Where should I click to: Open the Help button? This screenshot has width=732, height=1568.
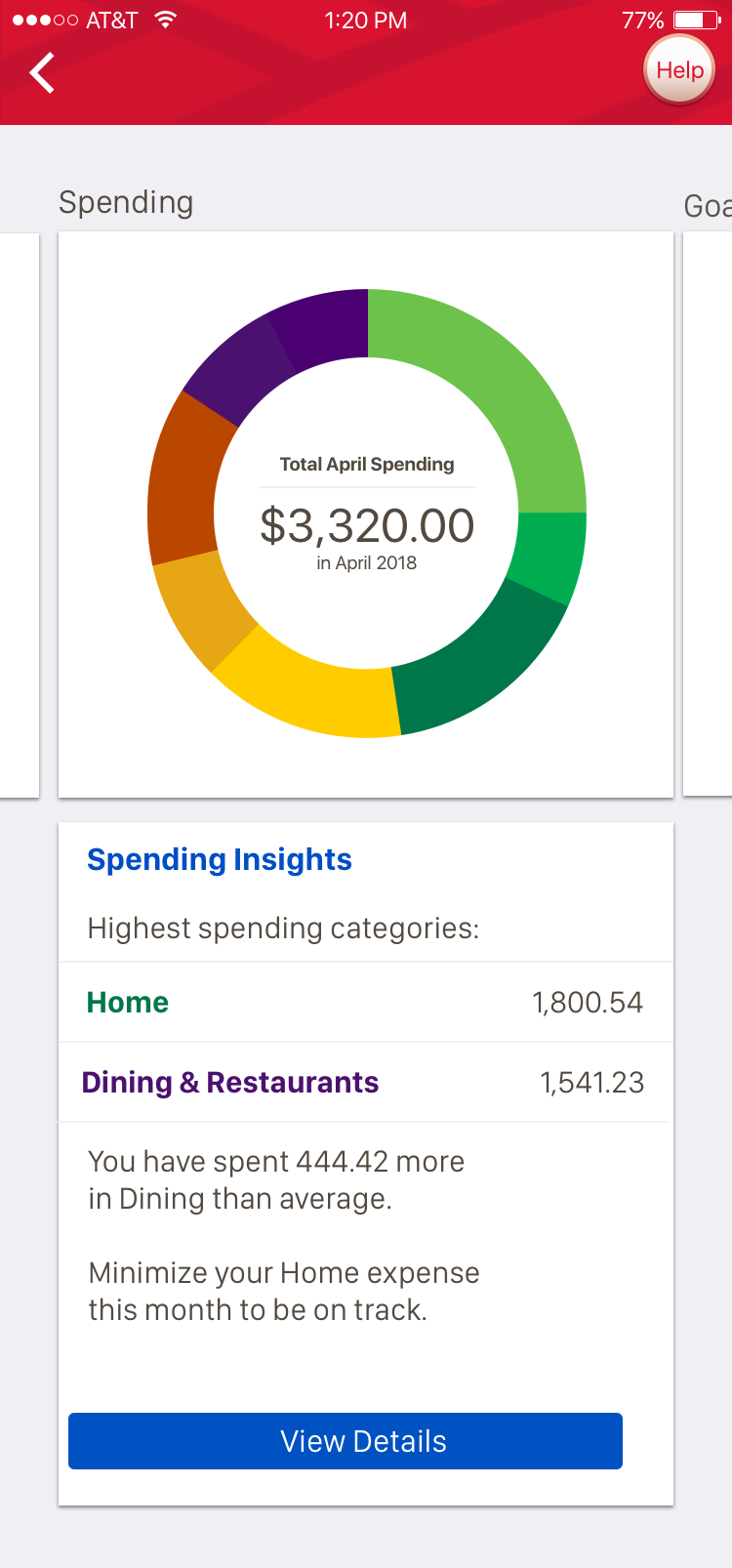(679, 70)
